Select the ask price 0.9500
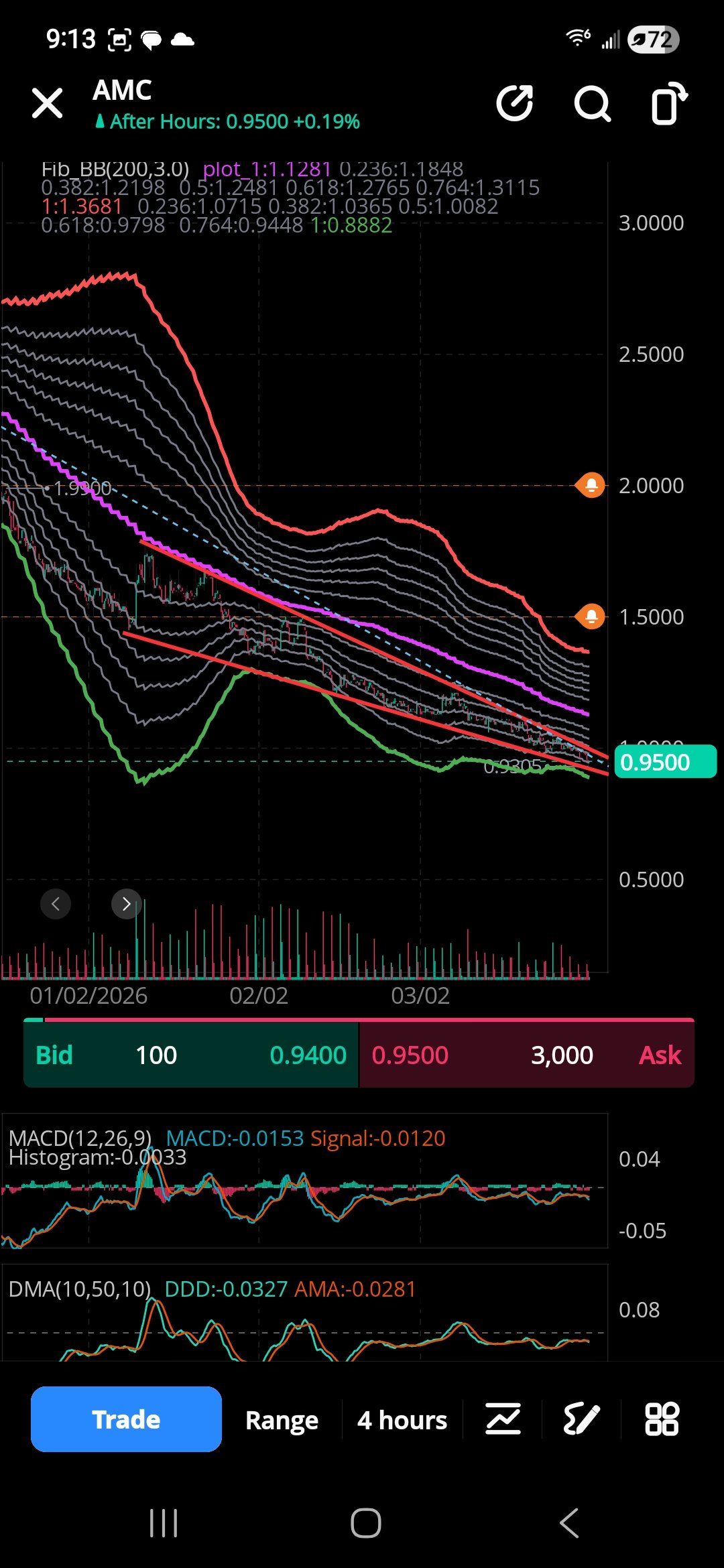Screen dimensions: 724x1568 point(410,1055)
